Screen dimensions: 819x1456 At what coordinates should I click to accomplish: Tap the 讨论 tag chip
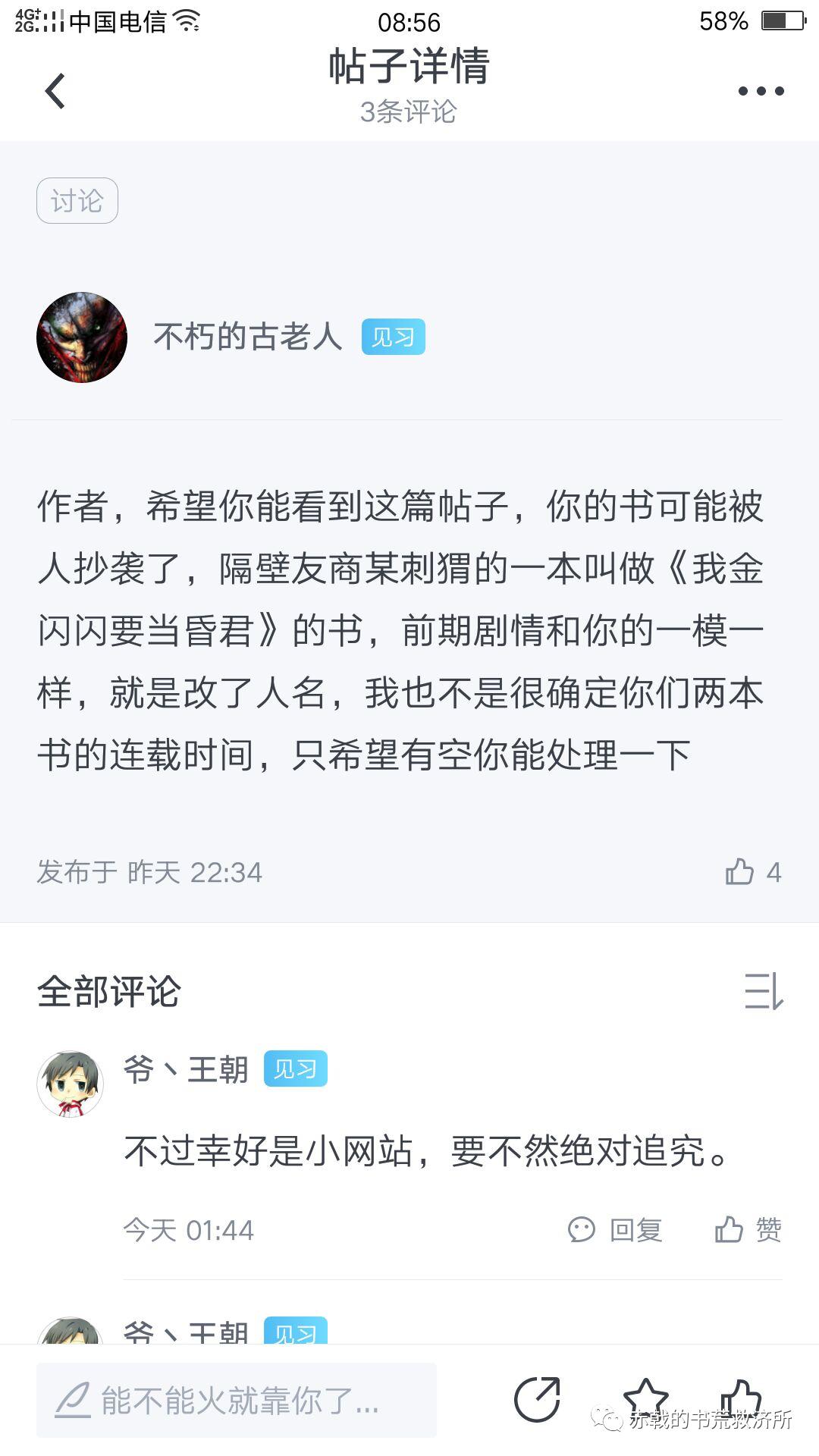click(x=77, y=200)
